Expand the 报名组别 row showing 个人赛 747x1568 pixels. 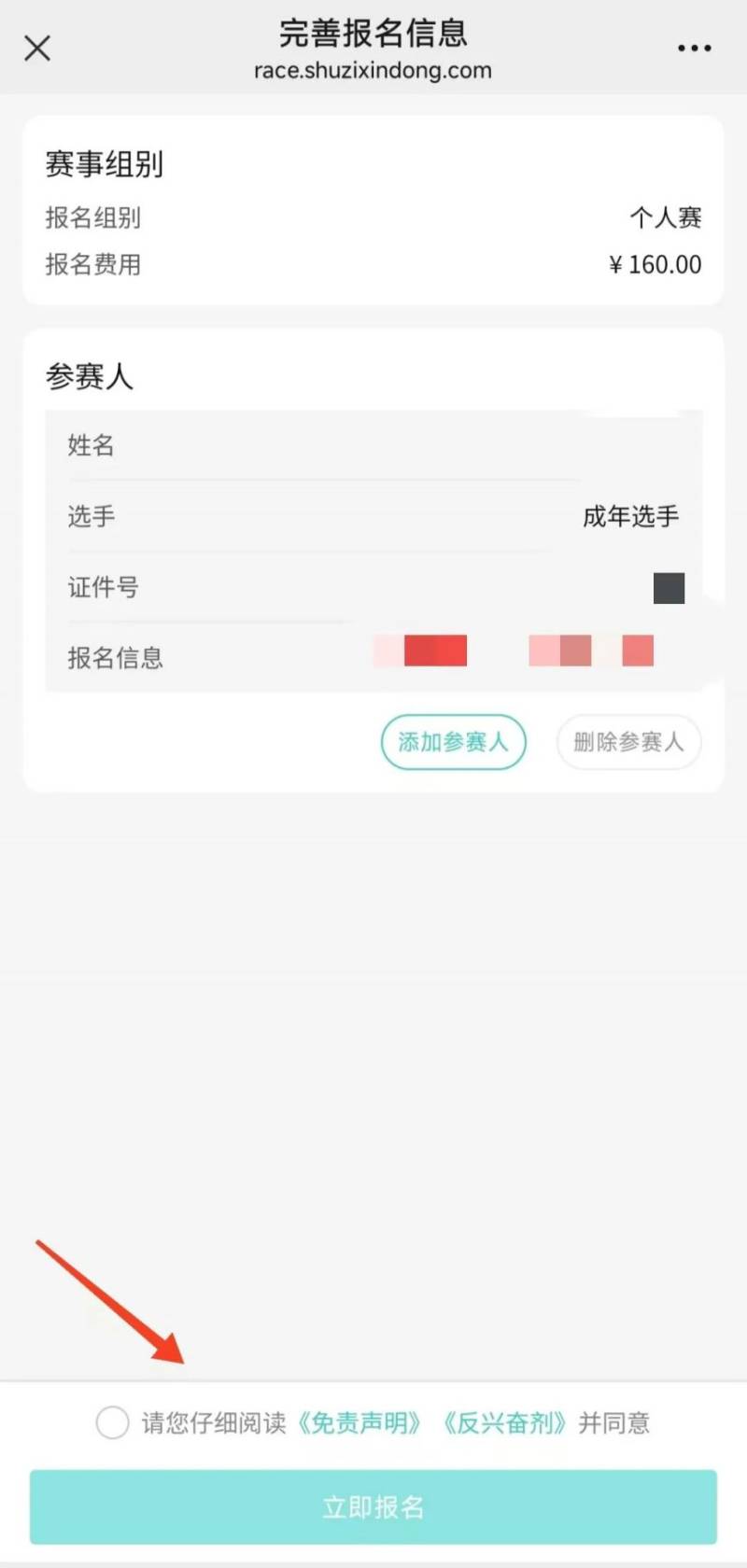click(x=373, y=217)
